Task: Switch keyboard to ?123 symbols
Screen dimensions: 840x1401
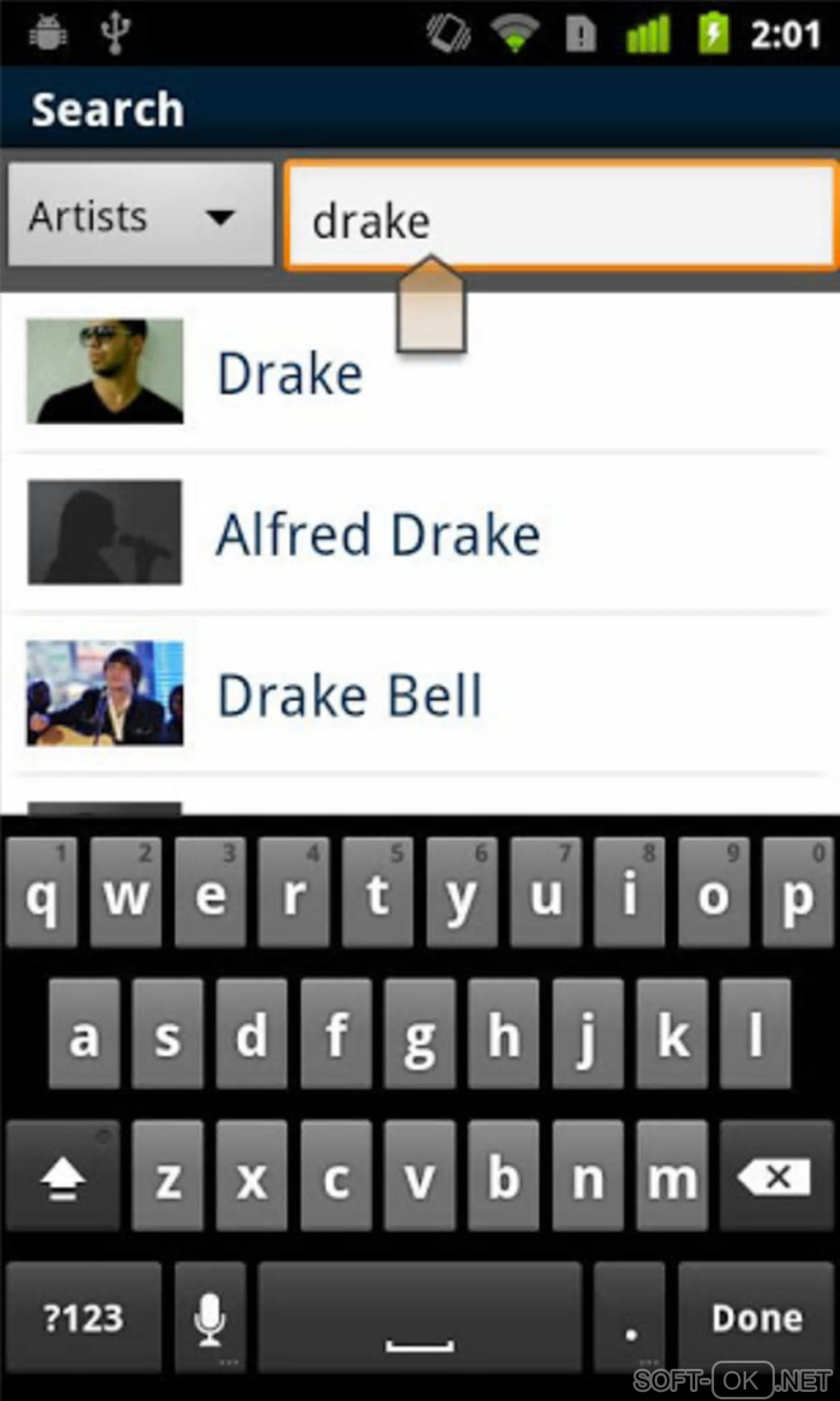Action: coord(83,1317)
